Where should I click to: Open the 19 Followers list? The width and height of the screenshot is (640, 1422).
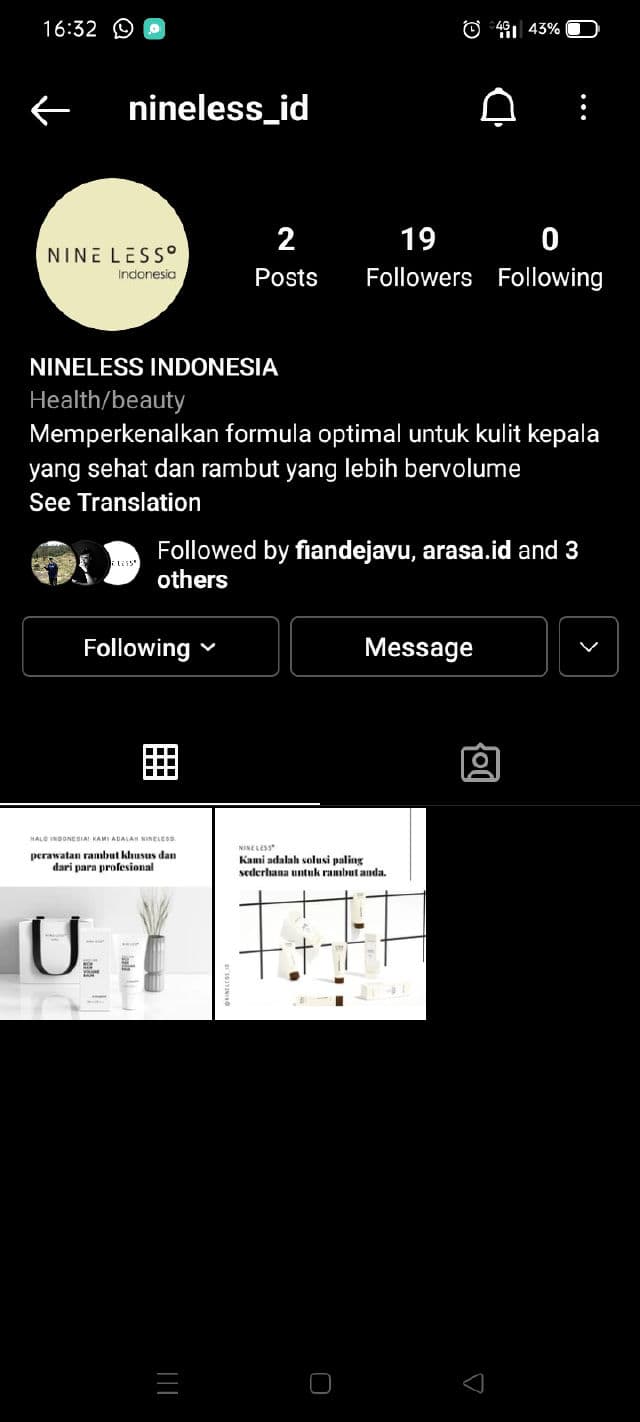click(x=418, y=256)
